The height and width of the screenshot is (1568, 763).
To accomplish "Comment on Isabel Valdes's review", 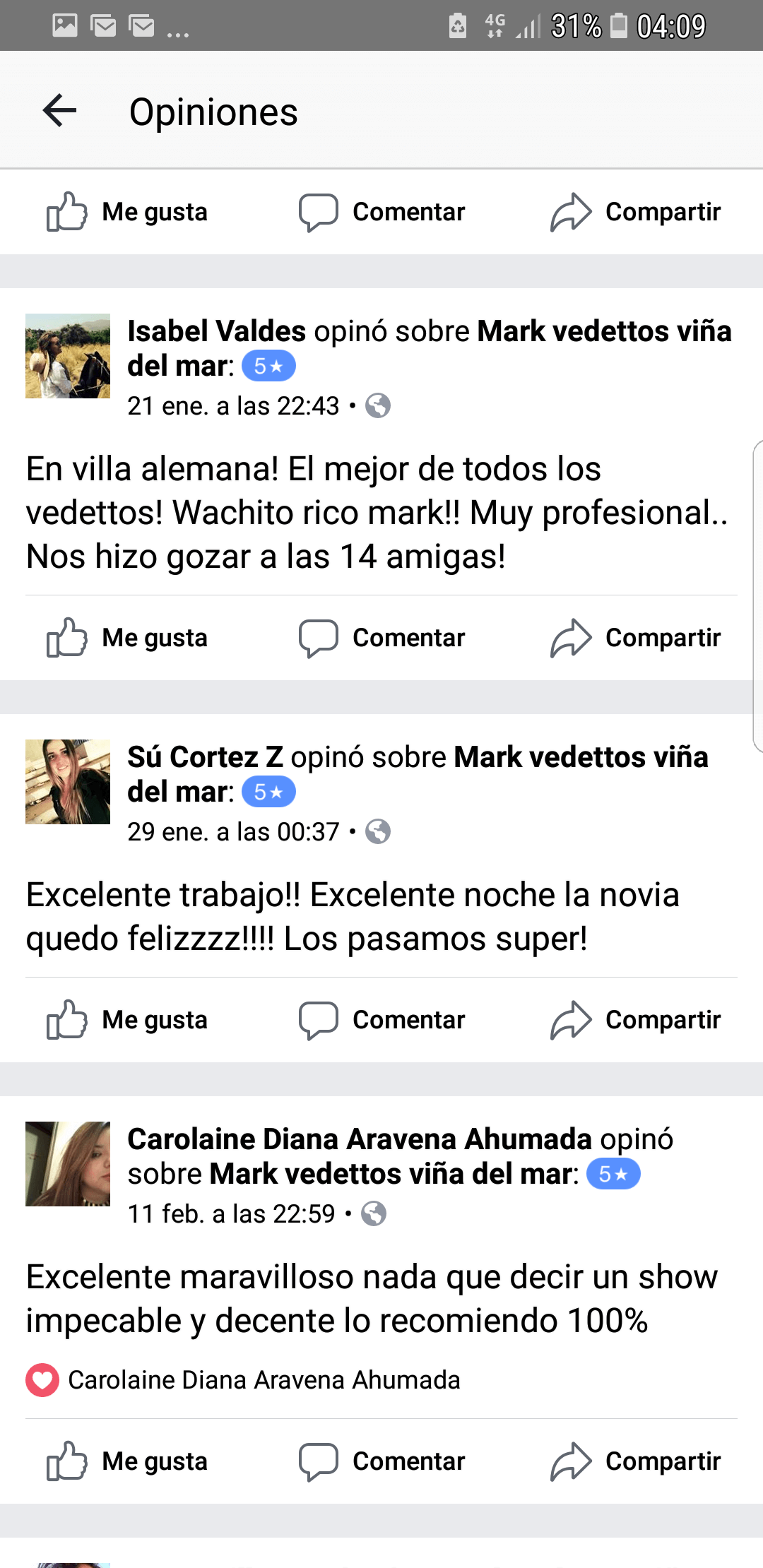I will pos(381,638).
